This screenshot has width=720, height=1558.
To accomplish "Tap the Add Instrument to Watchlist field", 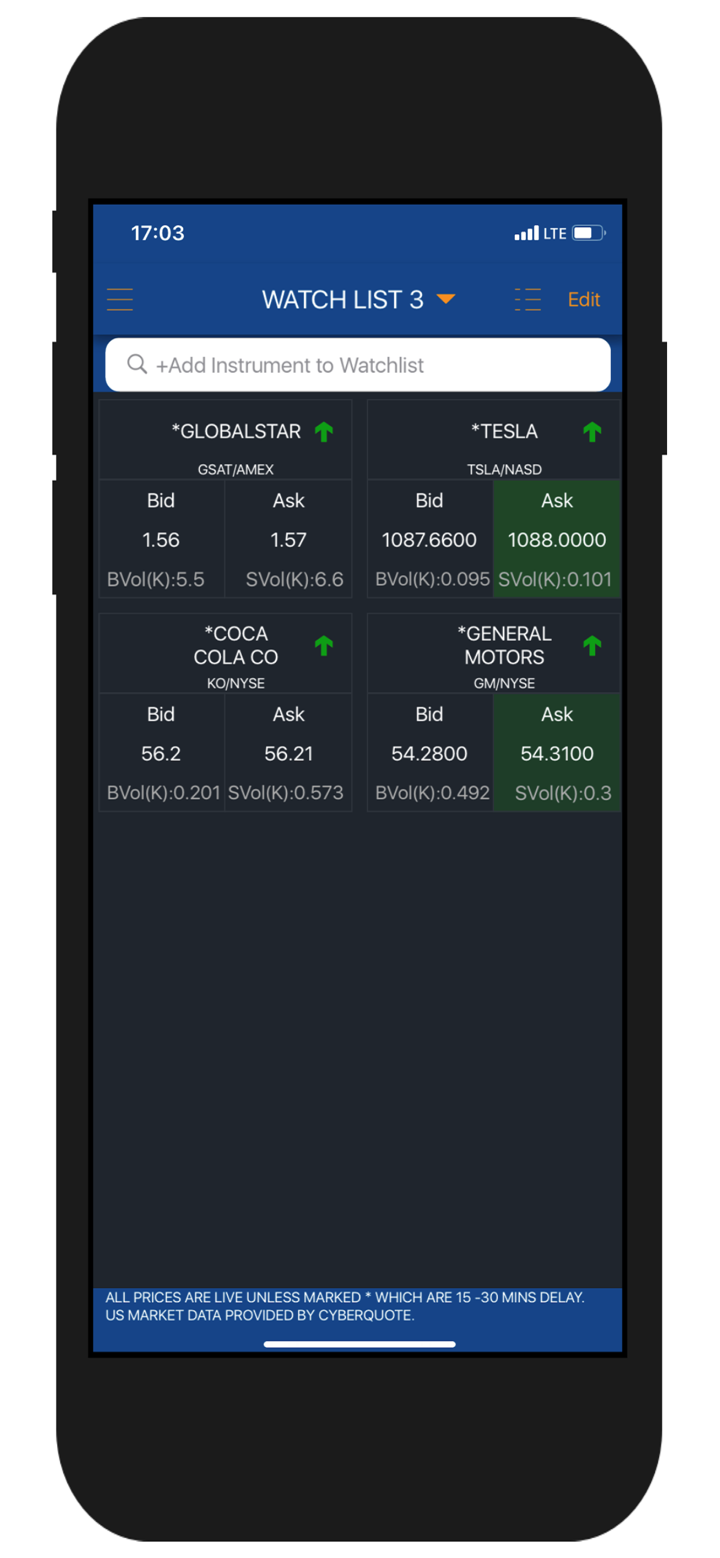I will point(358,365).
